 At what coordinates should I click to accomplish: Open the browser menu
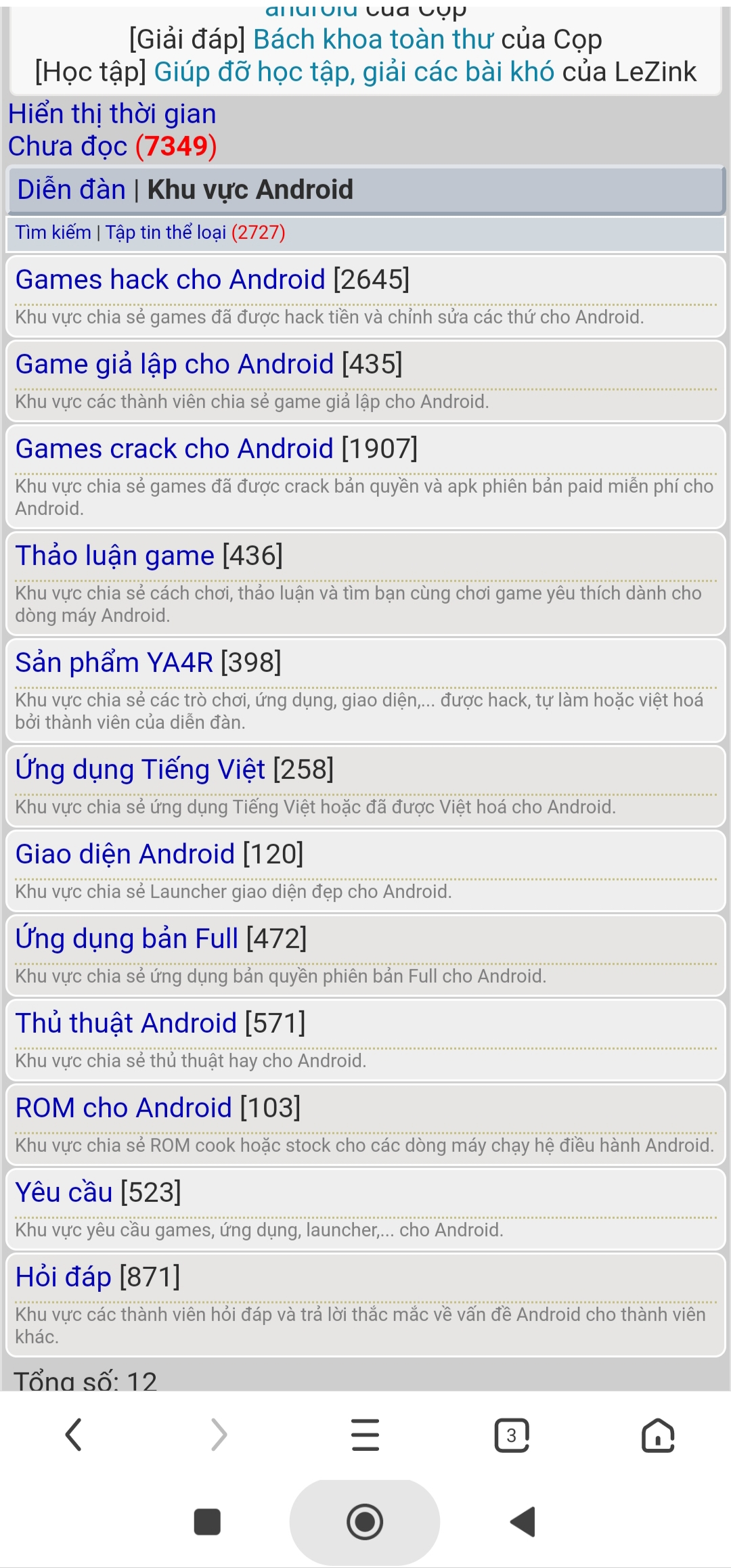(365, 1435)
